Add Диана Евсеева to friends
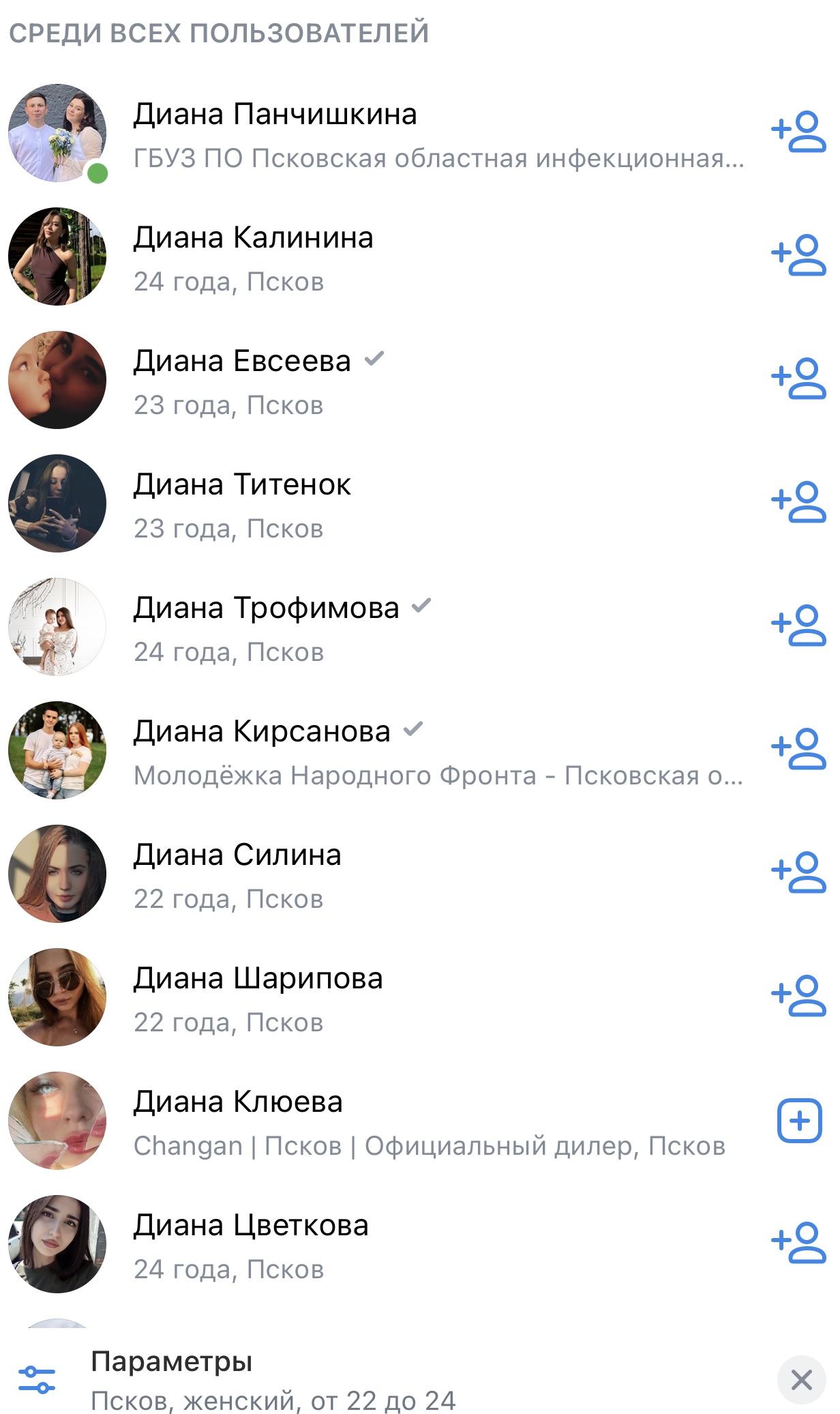This screenshot has width=840, height=1414. (x=798, y=379)
